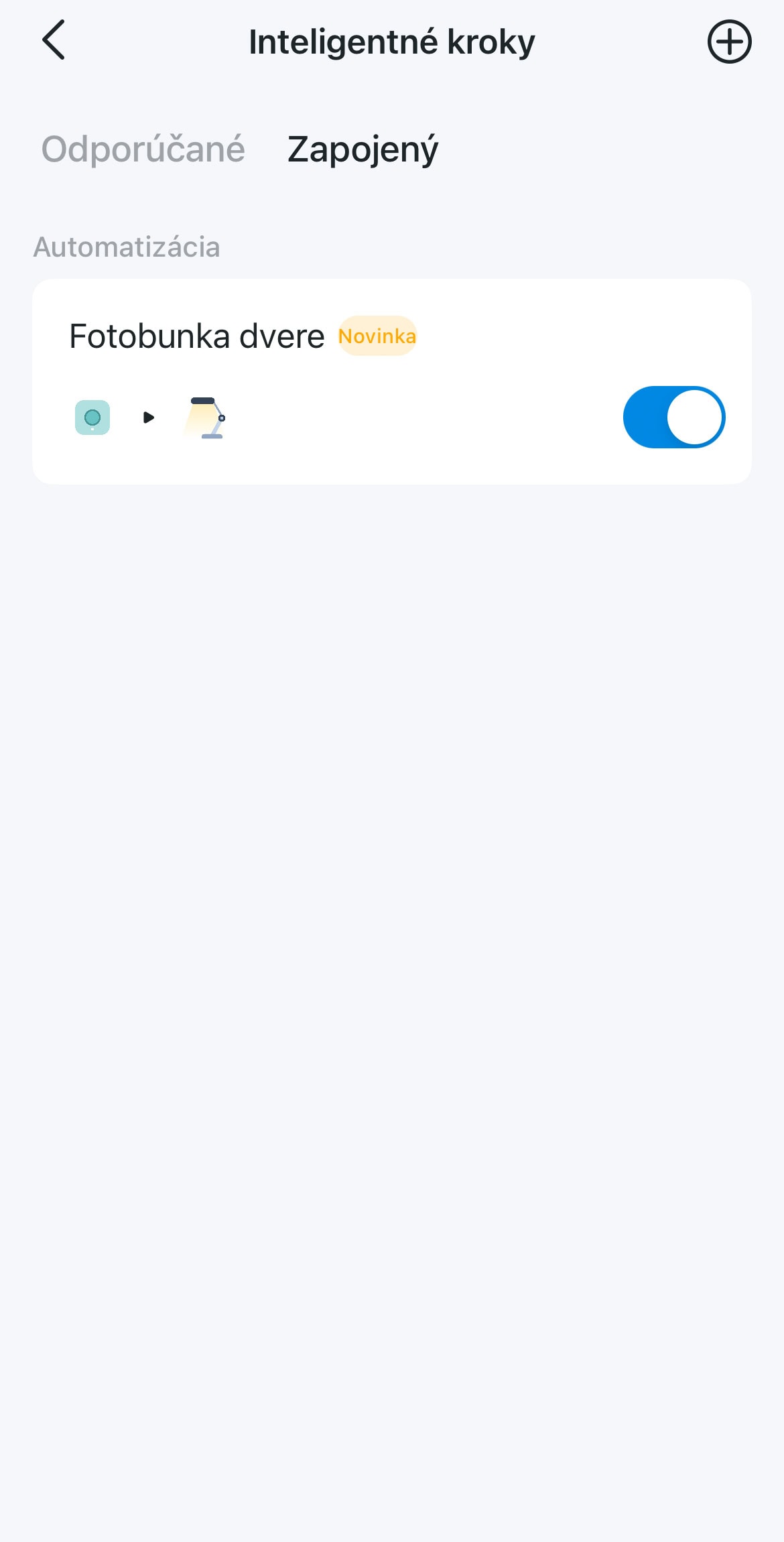
Task: Go back from Inteligentné kroky
Action: [54, 40]
